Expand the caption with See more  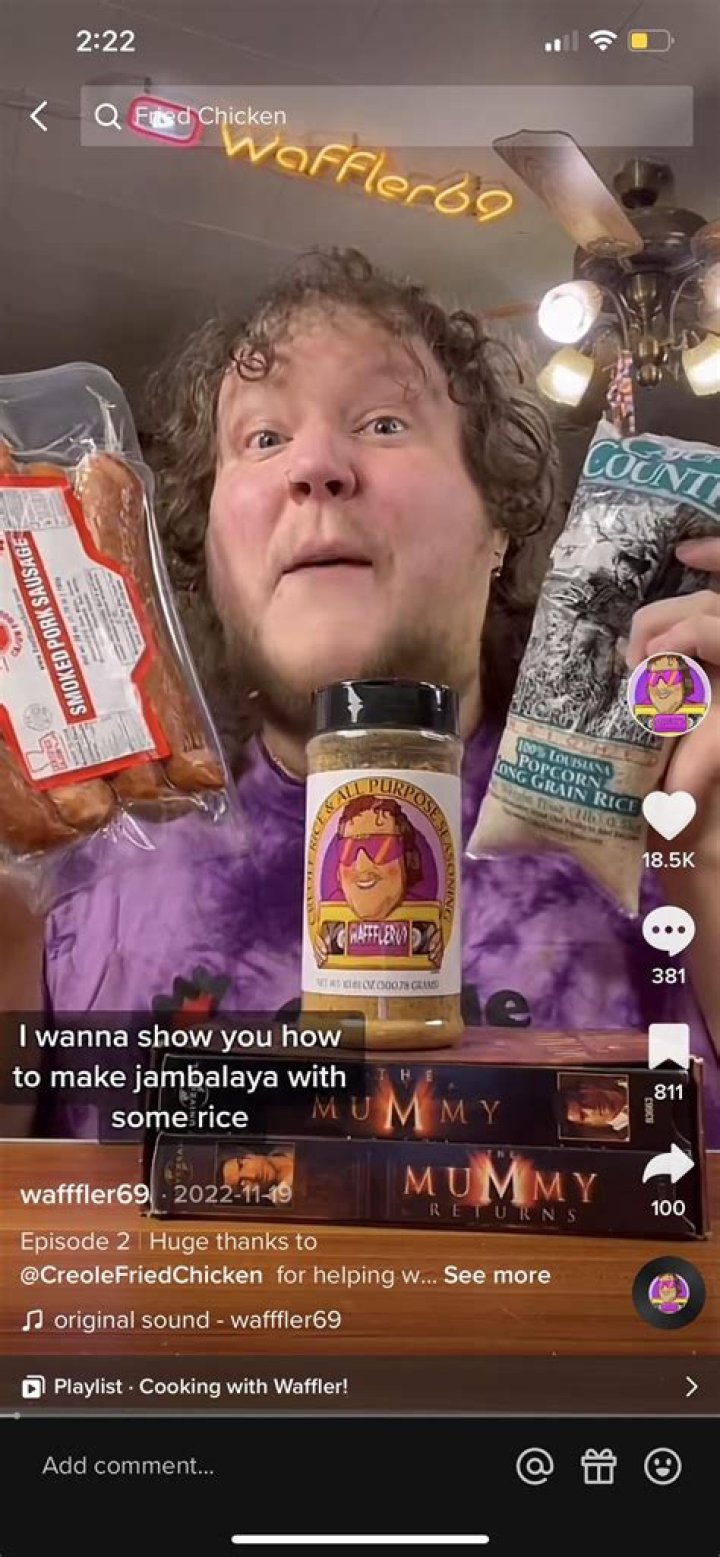[x=497, y=1275]
